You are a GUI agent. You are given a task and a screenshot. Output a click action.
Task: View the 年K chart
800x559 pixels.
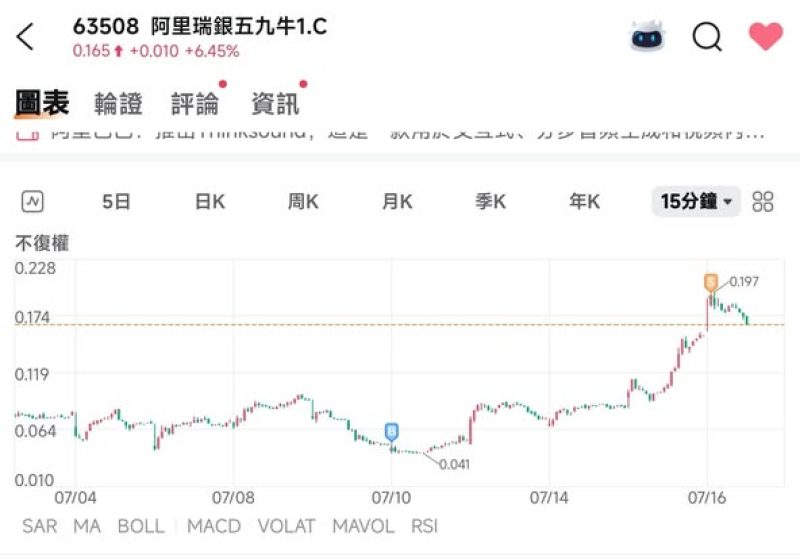coord(584,201)
